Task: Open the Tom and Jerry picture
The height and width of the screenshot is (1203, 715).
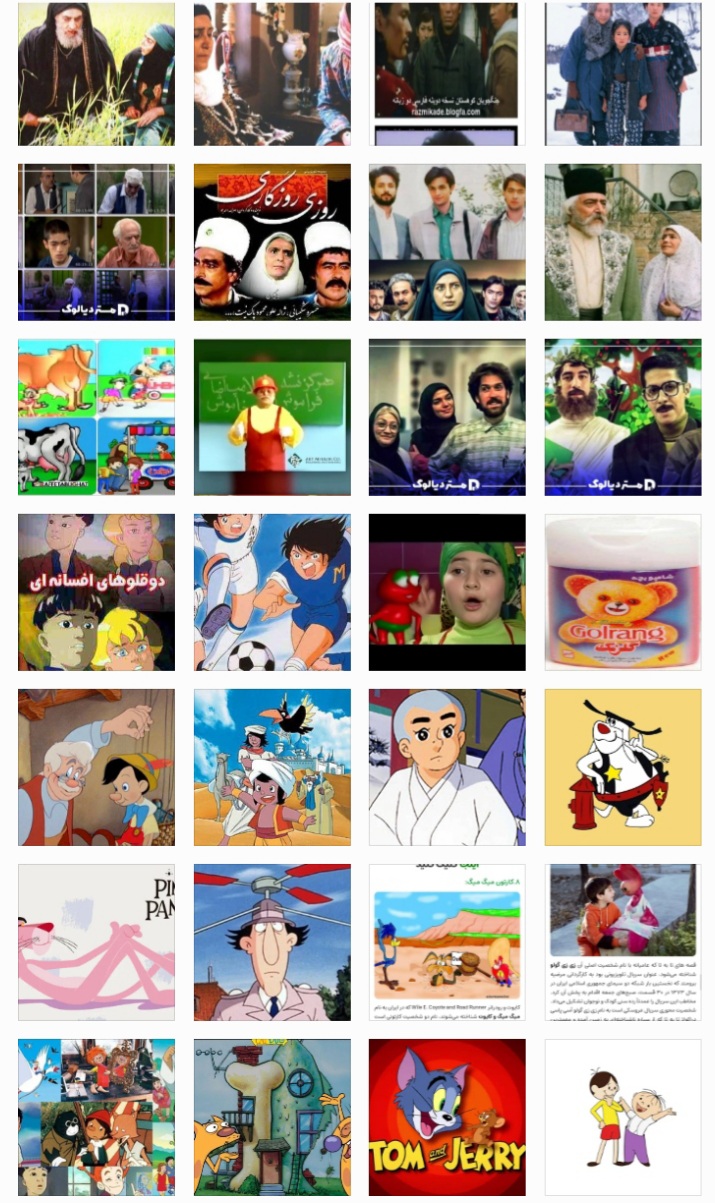Action: (447, 1117)
